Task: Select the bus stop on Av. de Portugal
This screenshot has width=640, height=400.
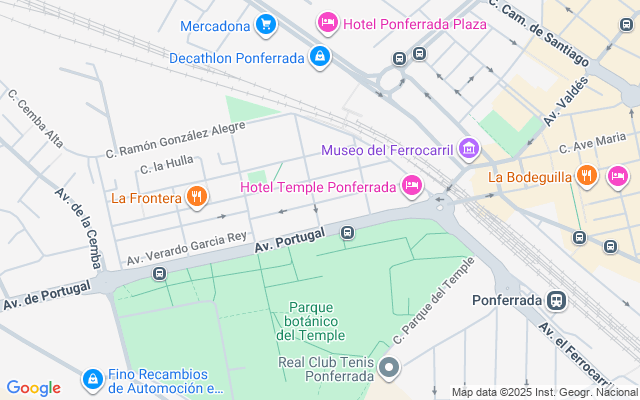Action: (x=159, y=273)
